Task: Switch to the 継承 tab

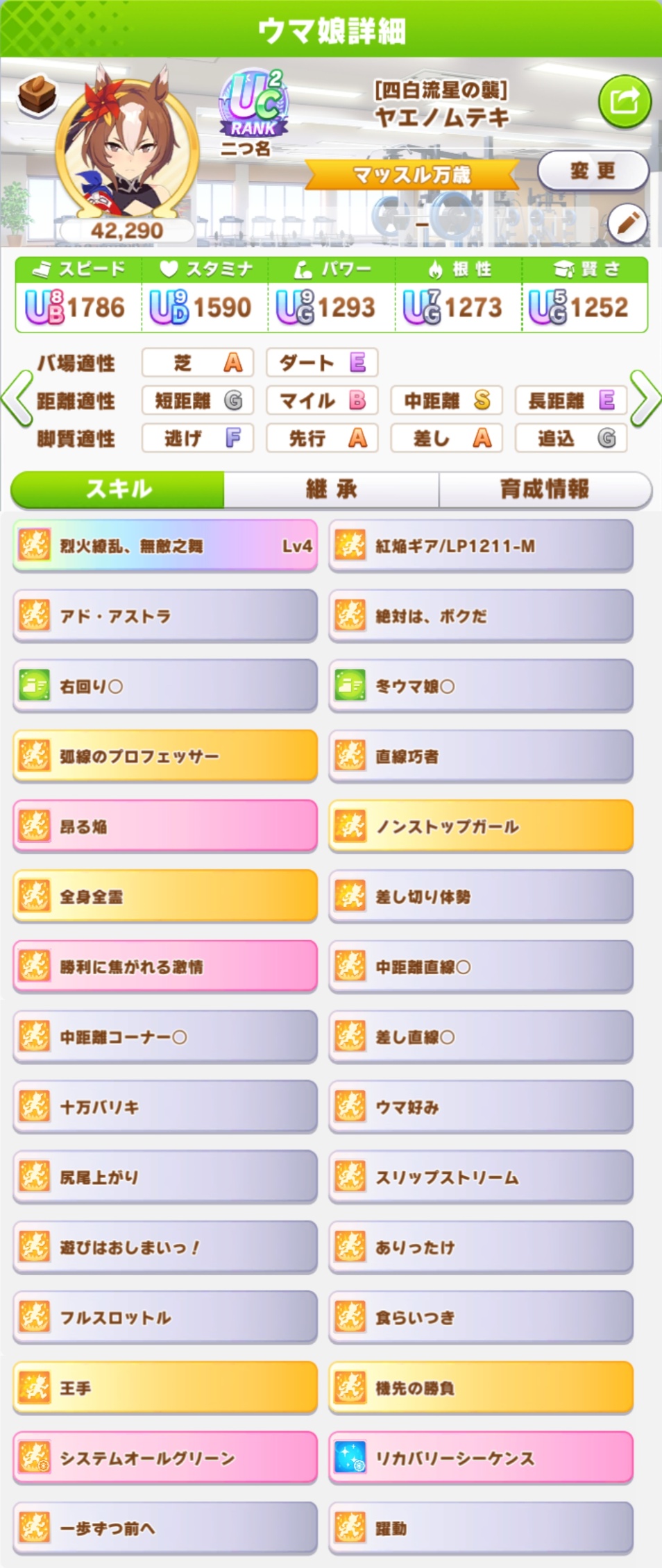Action: point(331,489)
